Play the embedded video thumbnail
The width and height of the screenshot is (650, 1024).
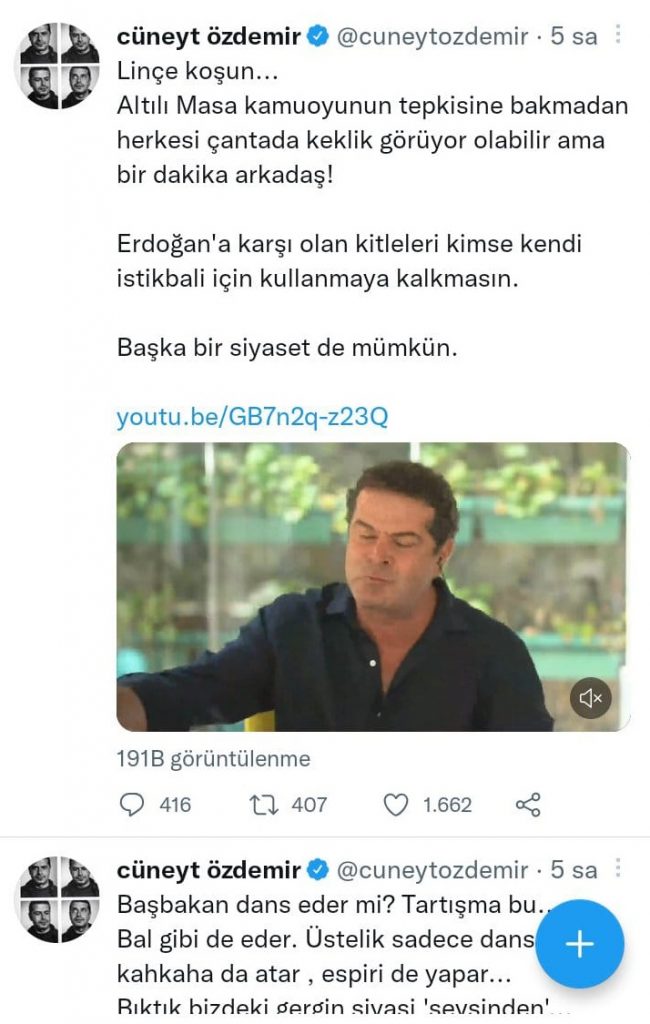pyautogui.click(x=373, y=587)
